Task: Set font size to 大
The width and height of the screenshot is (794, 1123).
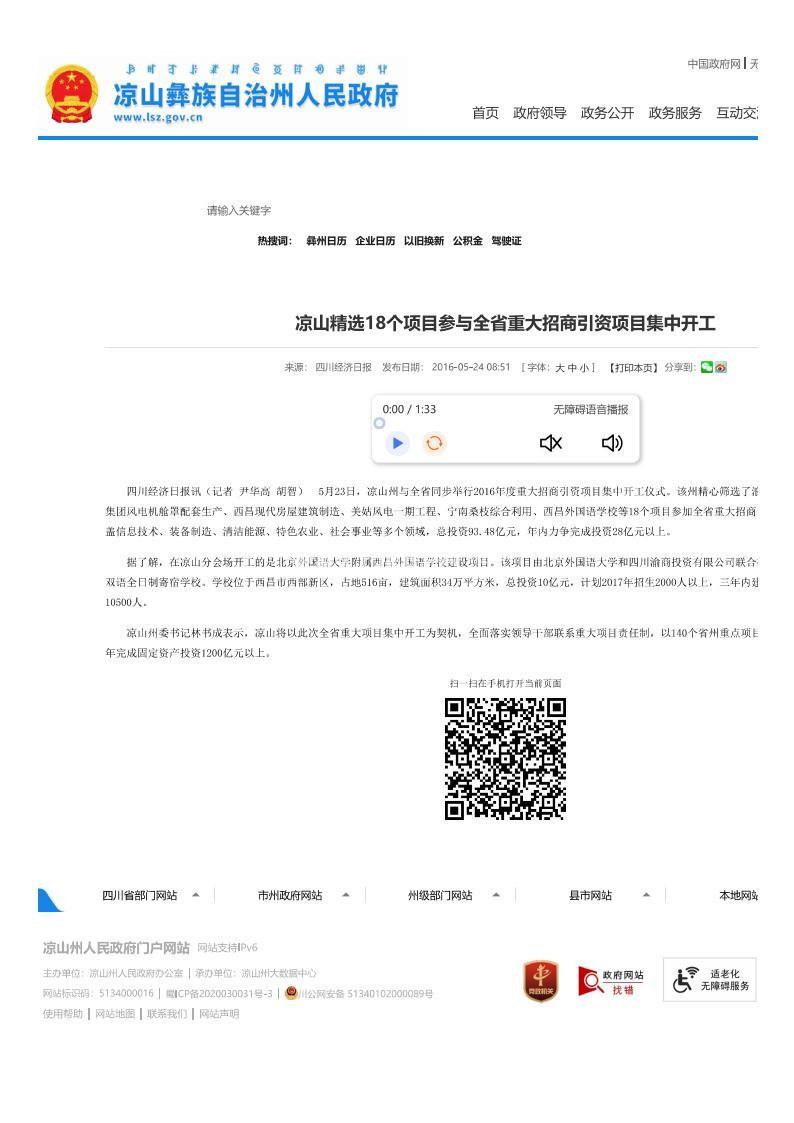Action: pos(560,368)
